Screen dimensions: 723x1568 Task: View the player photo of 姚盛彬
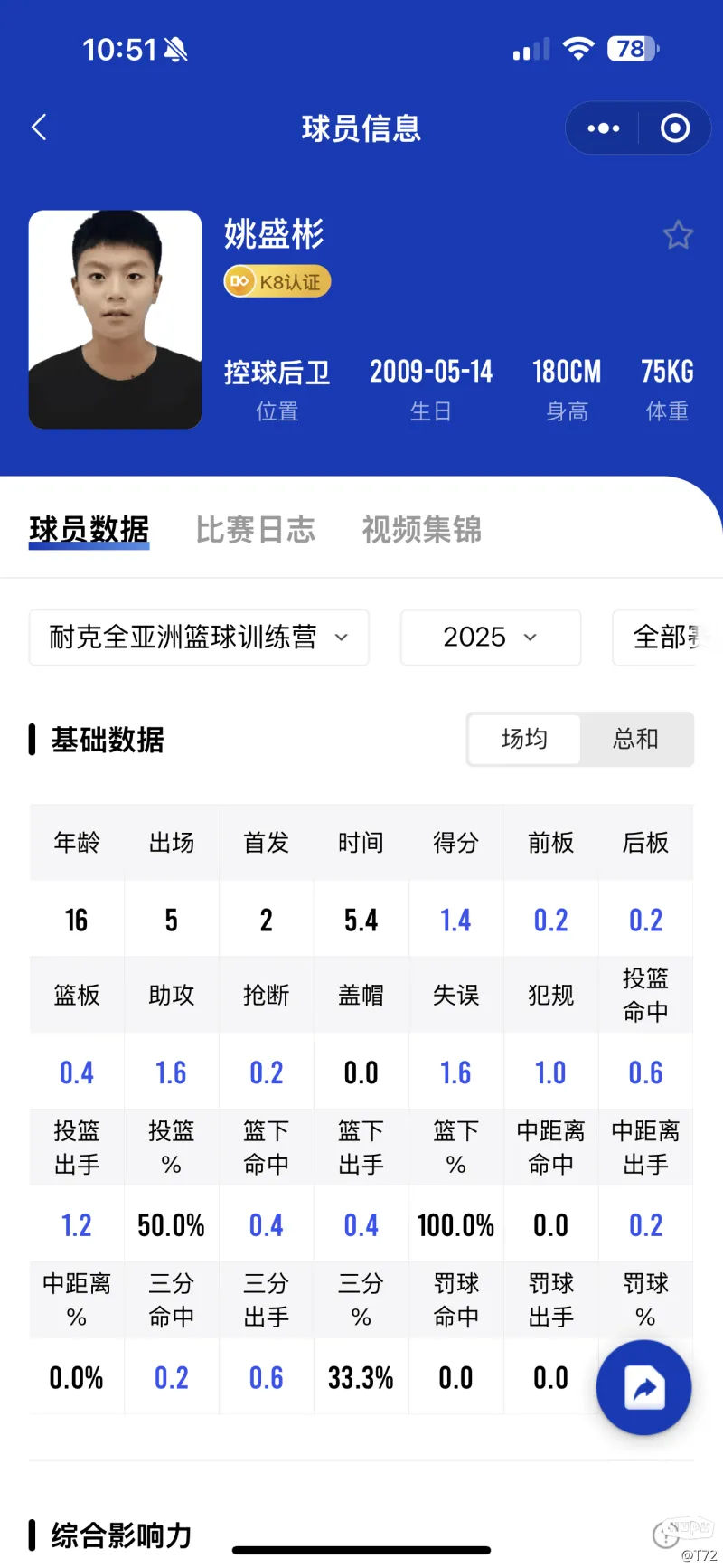coord(115,319)
